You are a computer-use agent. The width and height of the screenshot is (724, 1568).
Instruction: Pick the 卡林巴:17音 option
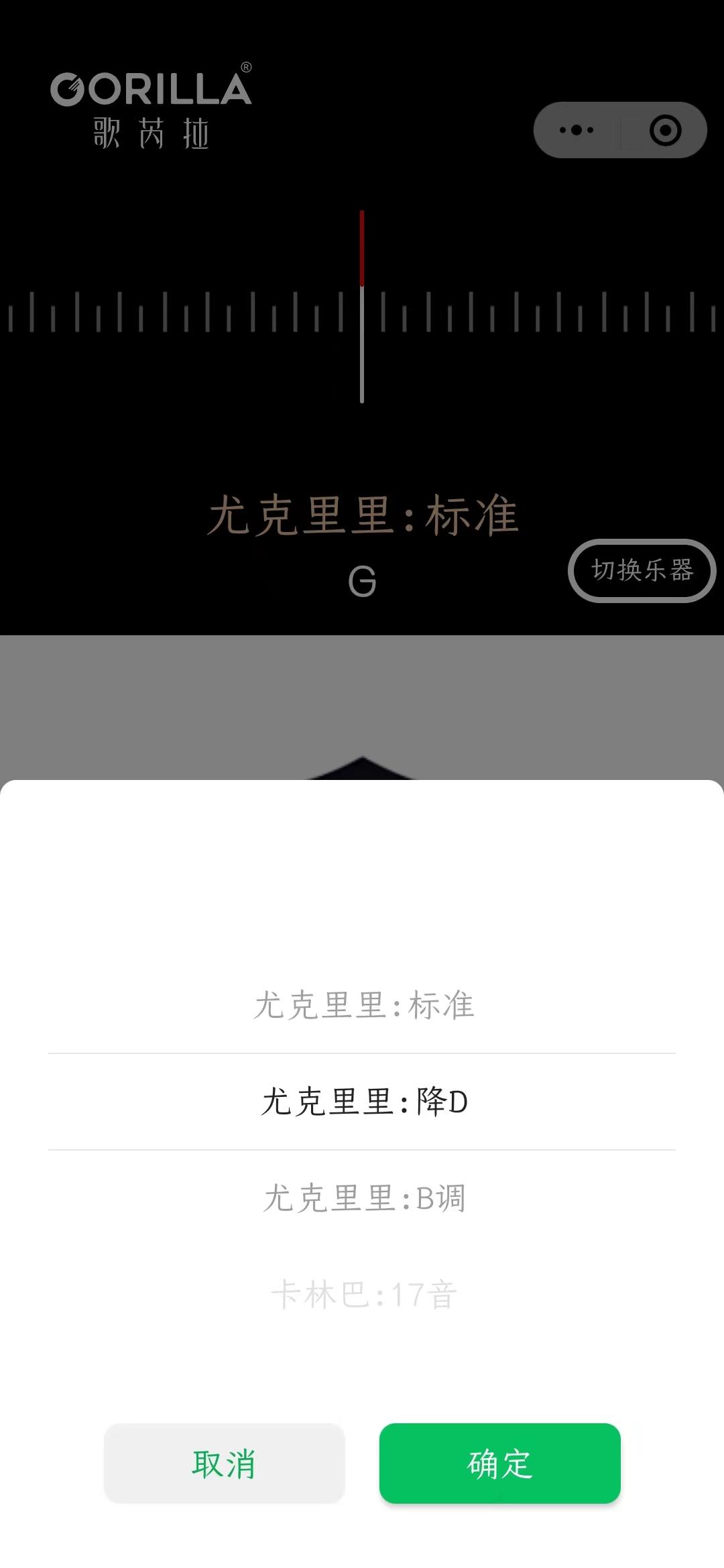(363, 1294)
